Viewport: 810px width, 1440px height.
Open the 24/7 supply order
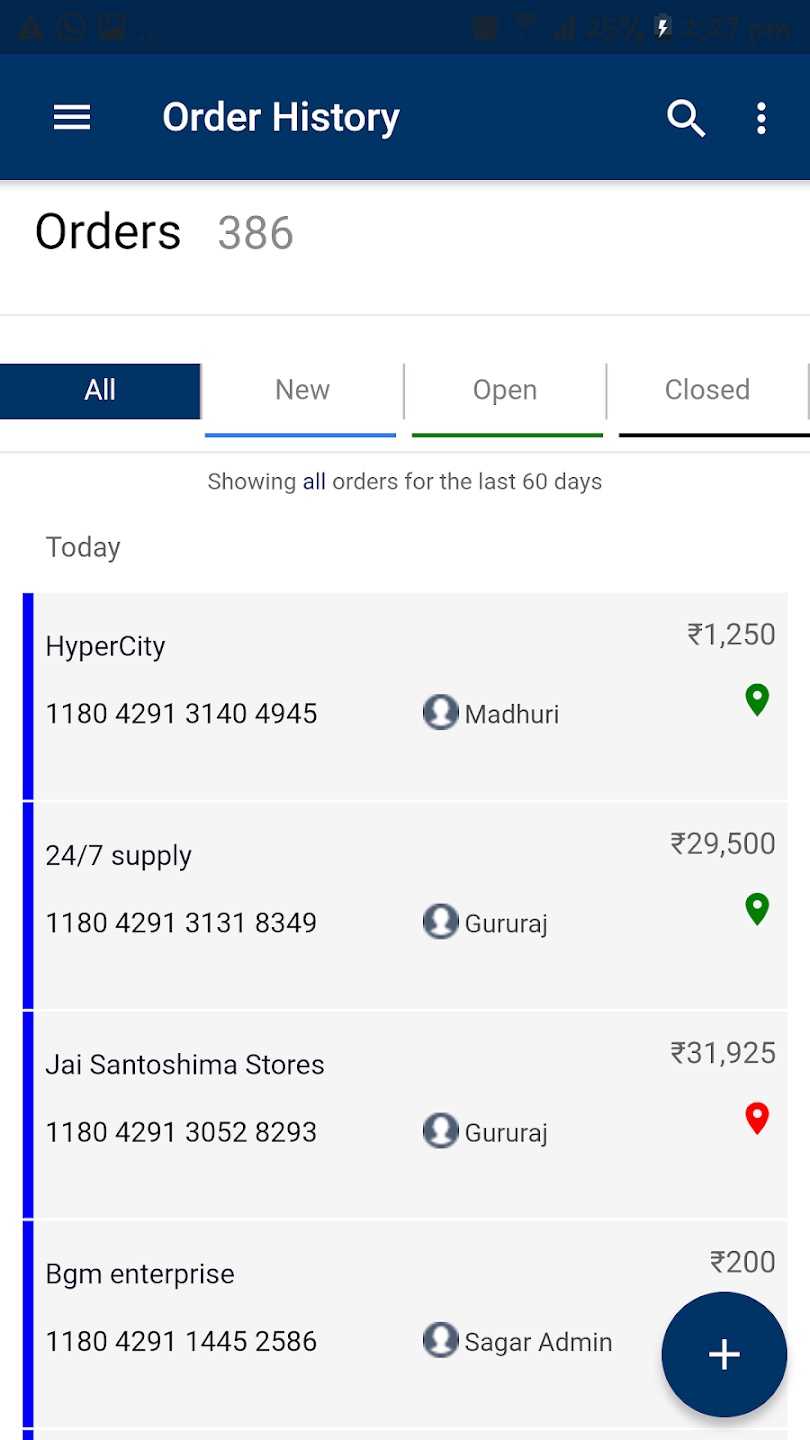click(300, 890)
